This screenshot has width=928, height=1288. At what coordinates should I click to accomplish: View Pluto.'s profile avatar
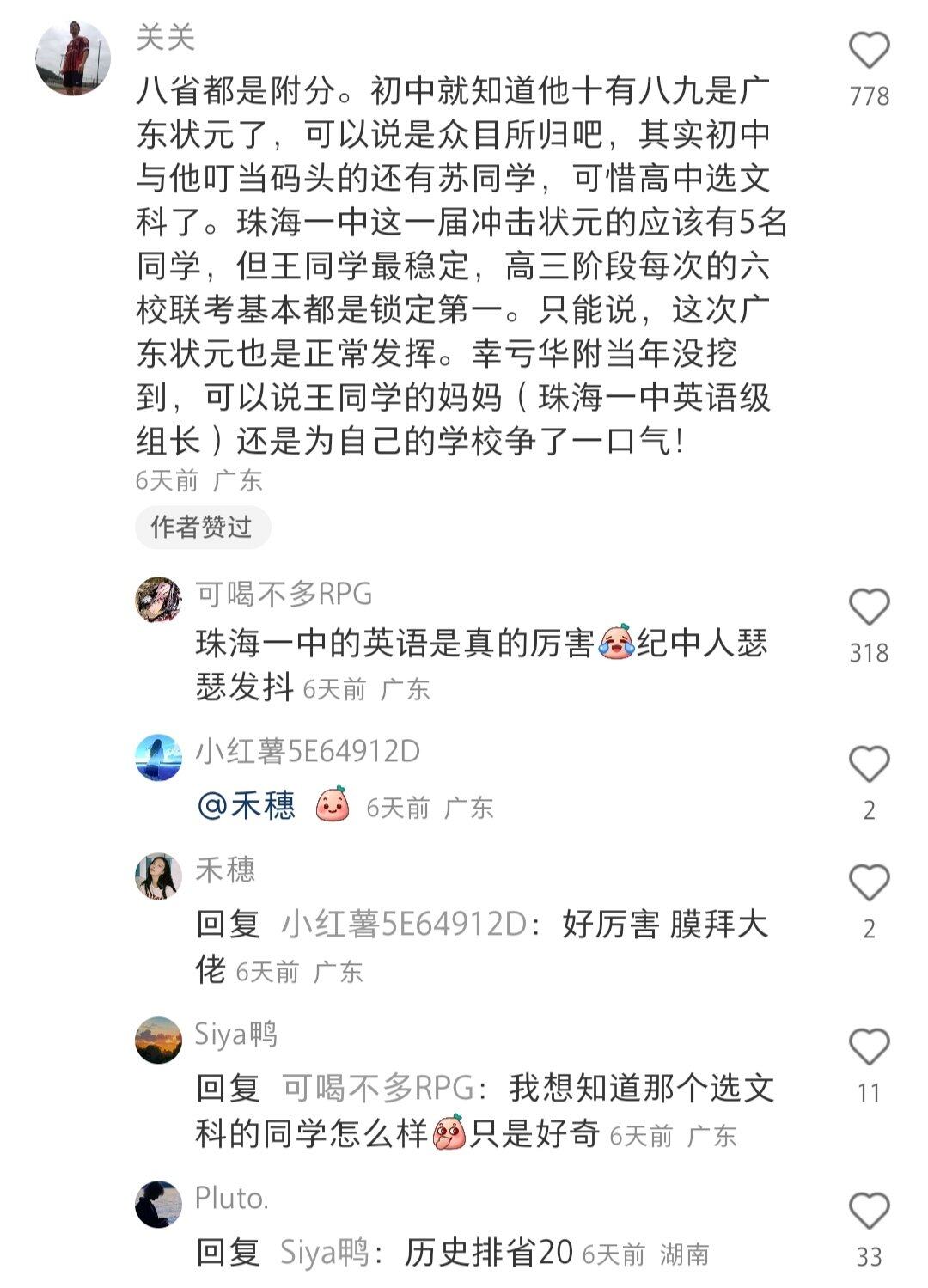[159, 1204]
